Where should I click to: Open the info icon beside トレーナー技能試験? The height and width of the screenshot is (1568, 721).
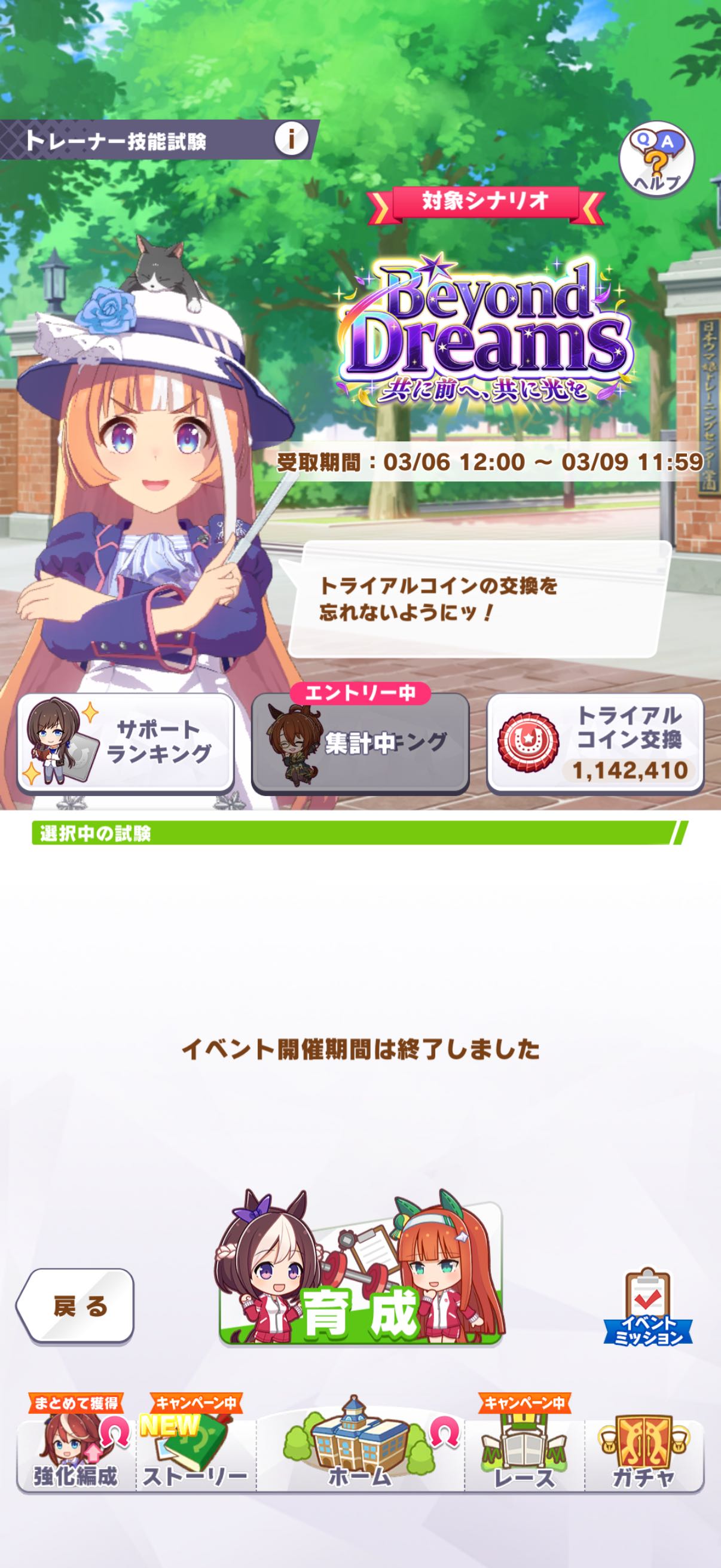point(291,139)
